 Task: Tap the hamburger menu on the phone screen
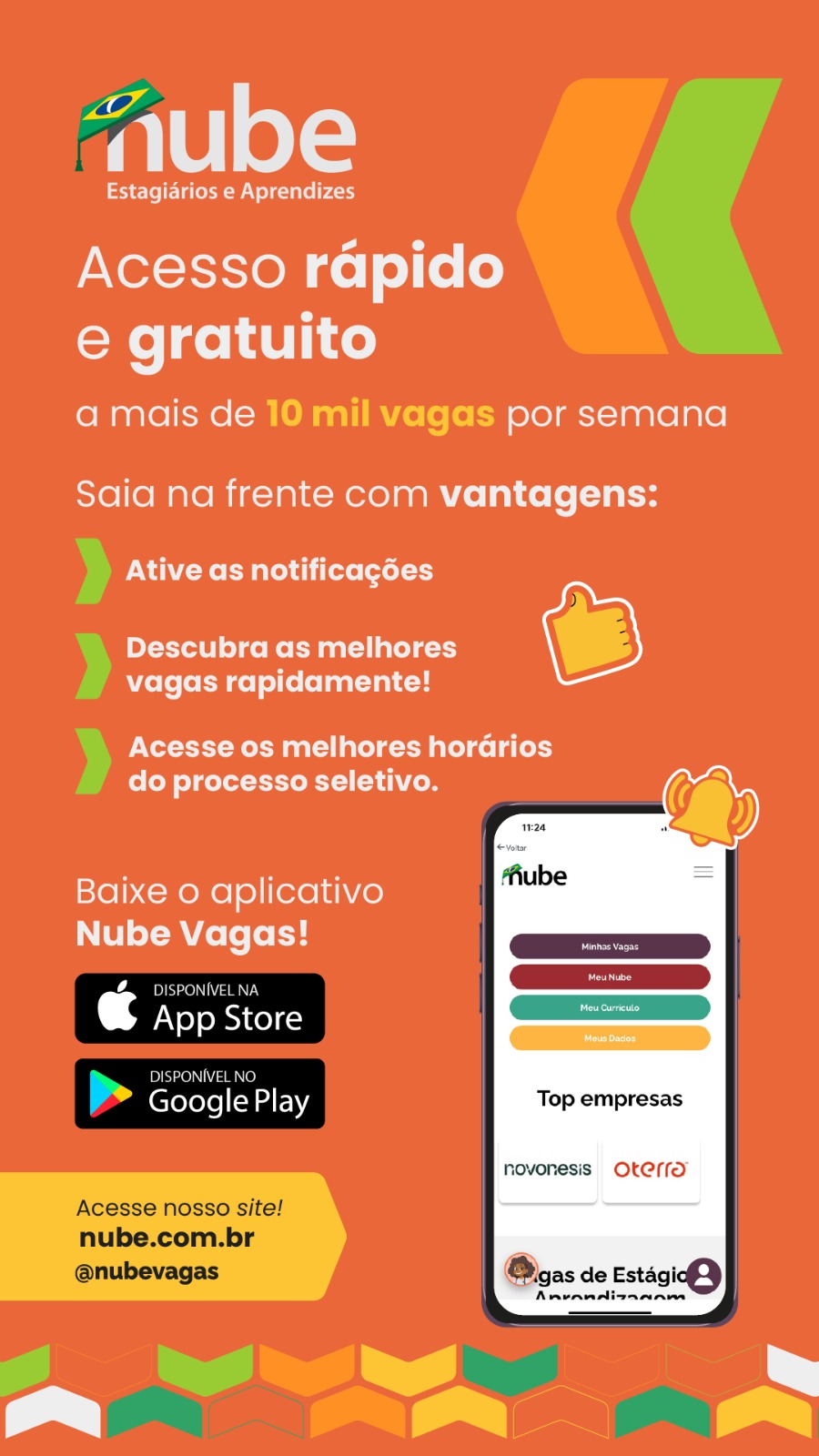702,872
